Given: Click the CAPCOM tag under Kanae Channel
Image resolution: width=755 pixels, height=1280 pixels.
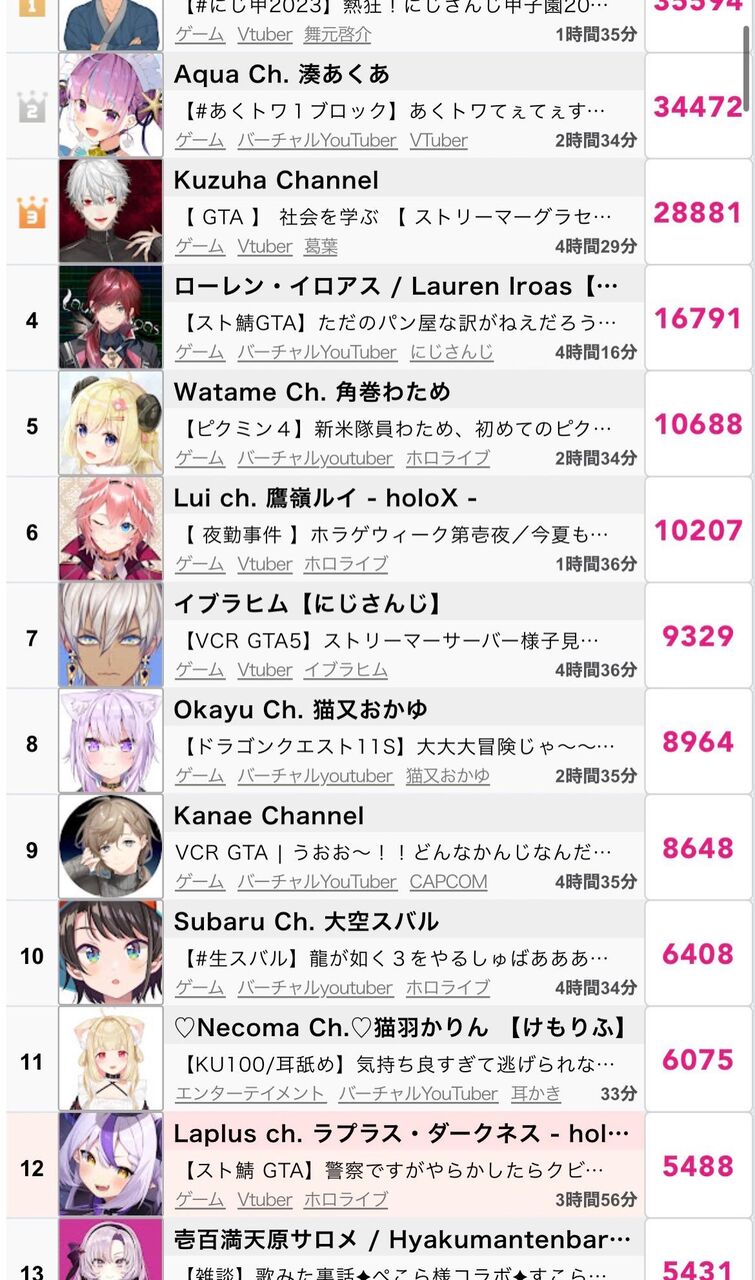Looking at the screenshot, I should pos(450,882).
